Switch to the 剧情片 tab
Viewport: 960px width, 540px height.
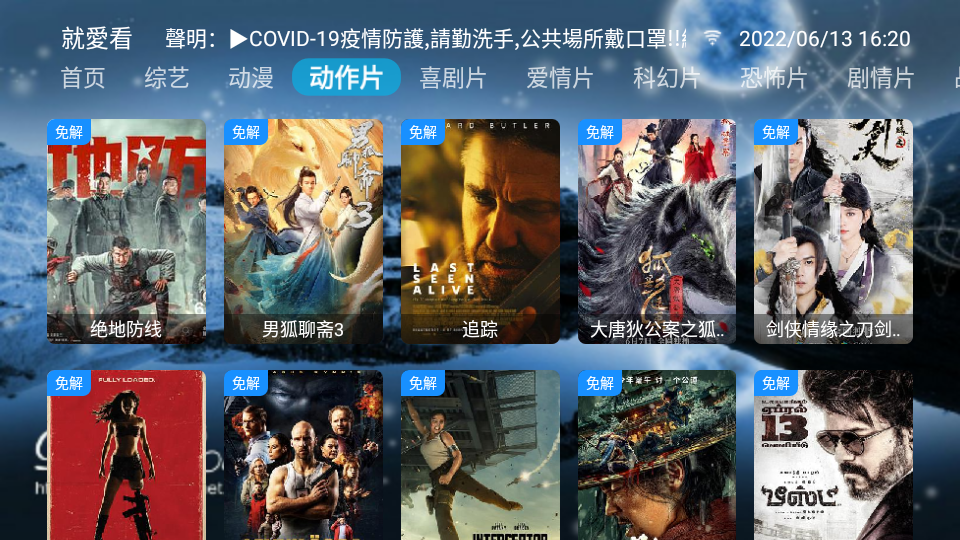point(880,78)
